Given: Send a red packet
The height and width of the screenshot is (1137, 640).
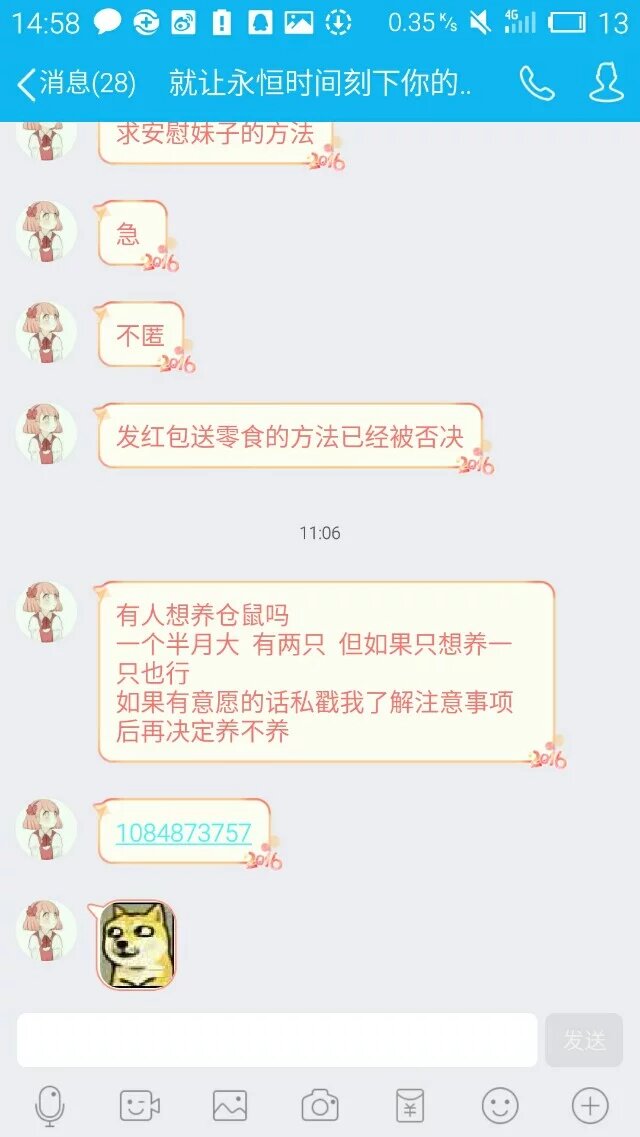Looking at the screenshot, I should pyautogui.click(x=410, y=1106).
